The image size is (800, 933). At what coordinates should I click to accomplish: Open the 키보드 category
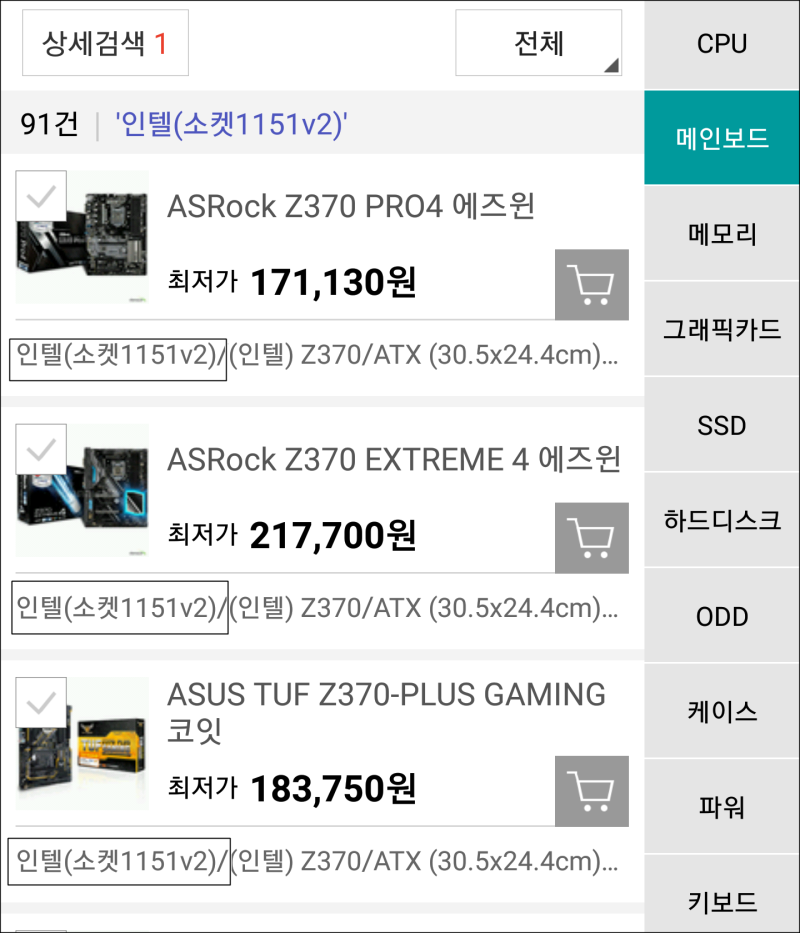click(x=722, y=900)
